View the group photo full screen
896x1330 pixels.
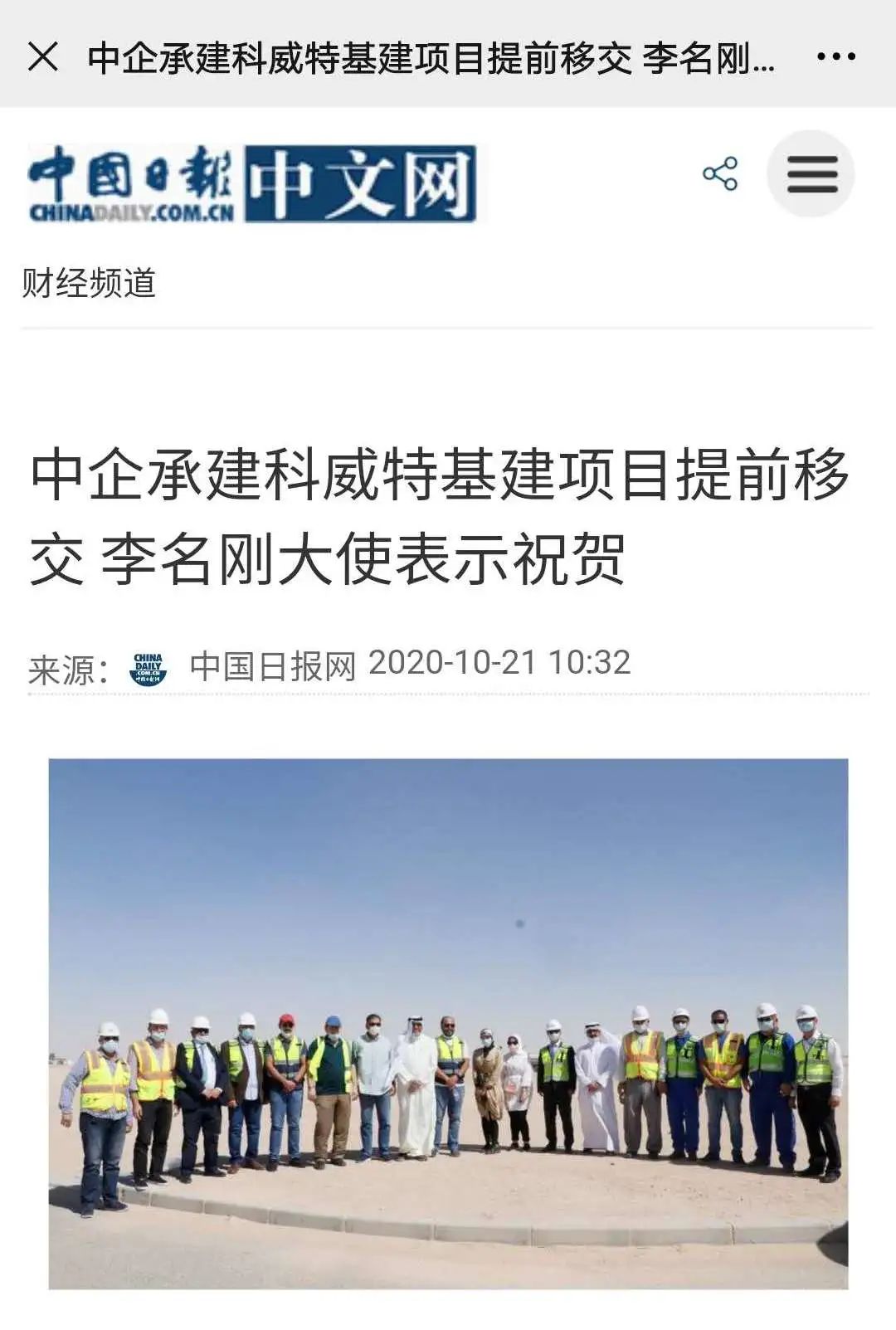448,1023
